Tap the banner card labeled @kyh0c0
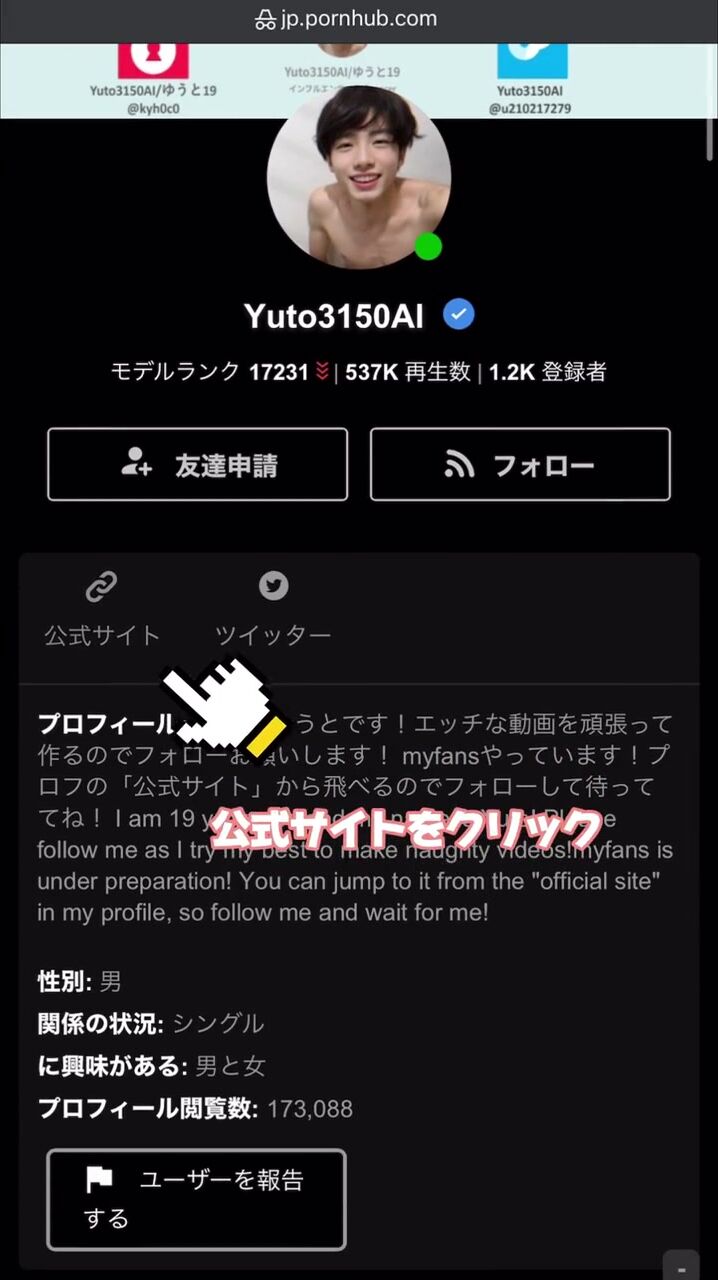This screenshot has height=1280, width=718. coord(153,80)
